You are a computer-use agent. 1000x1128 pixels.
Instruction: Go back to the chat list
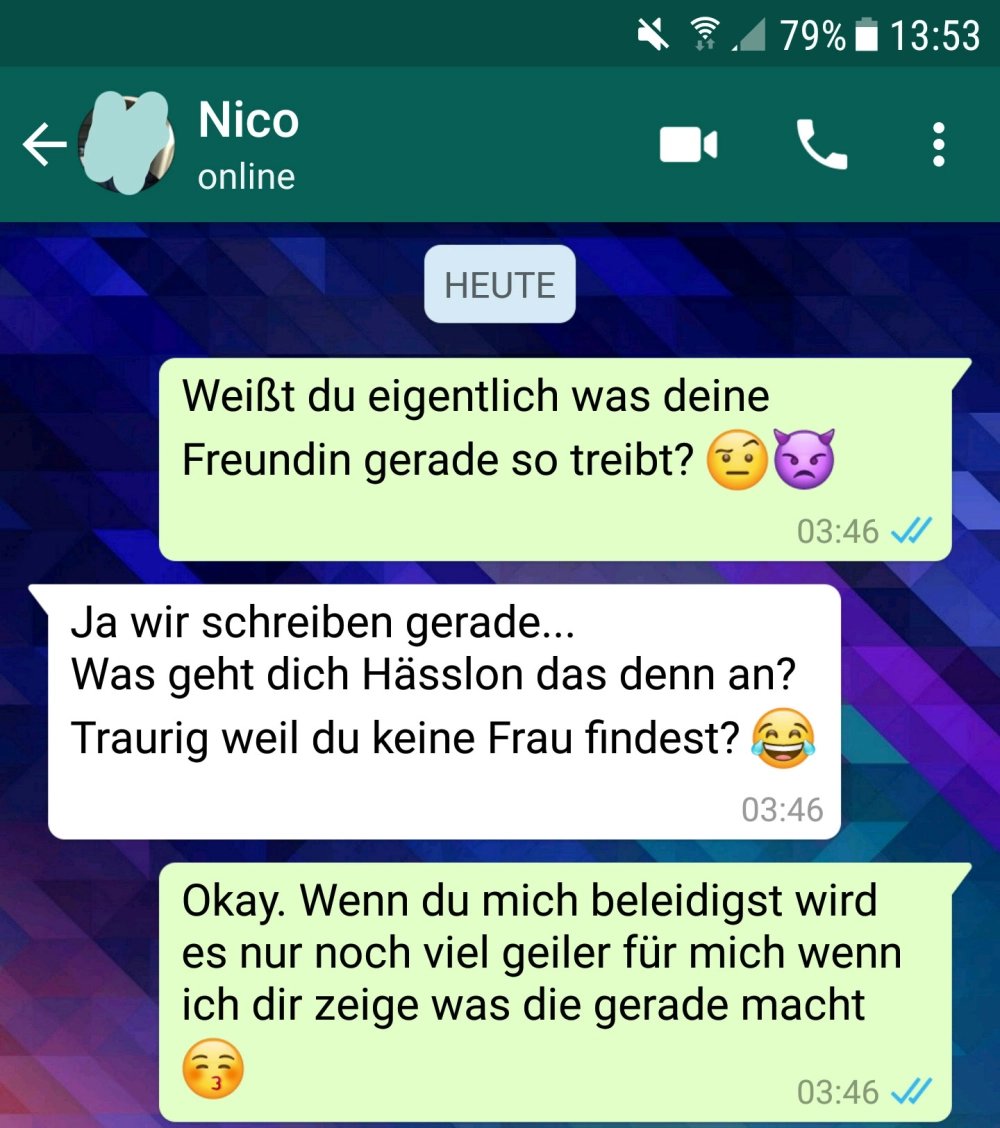click(x=44, y=147)
